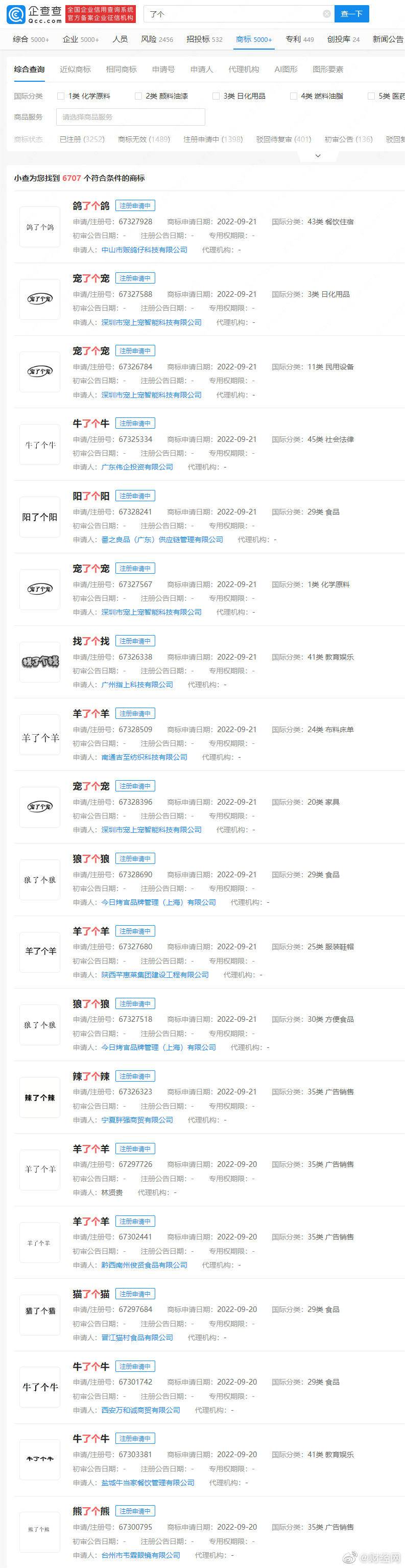Select the 近似商标 query mode
This screenshot has height=1568, width=405.
tap(75, 69)
